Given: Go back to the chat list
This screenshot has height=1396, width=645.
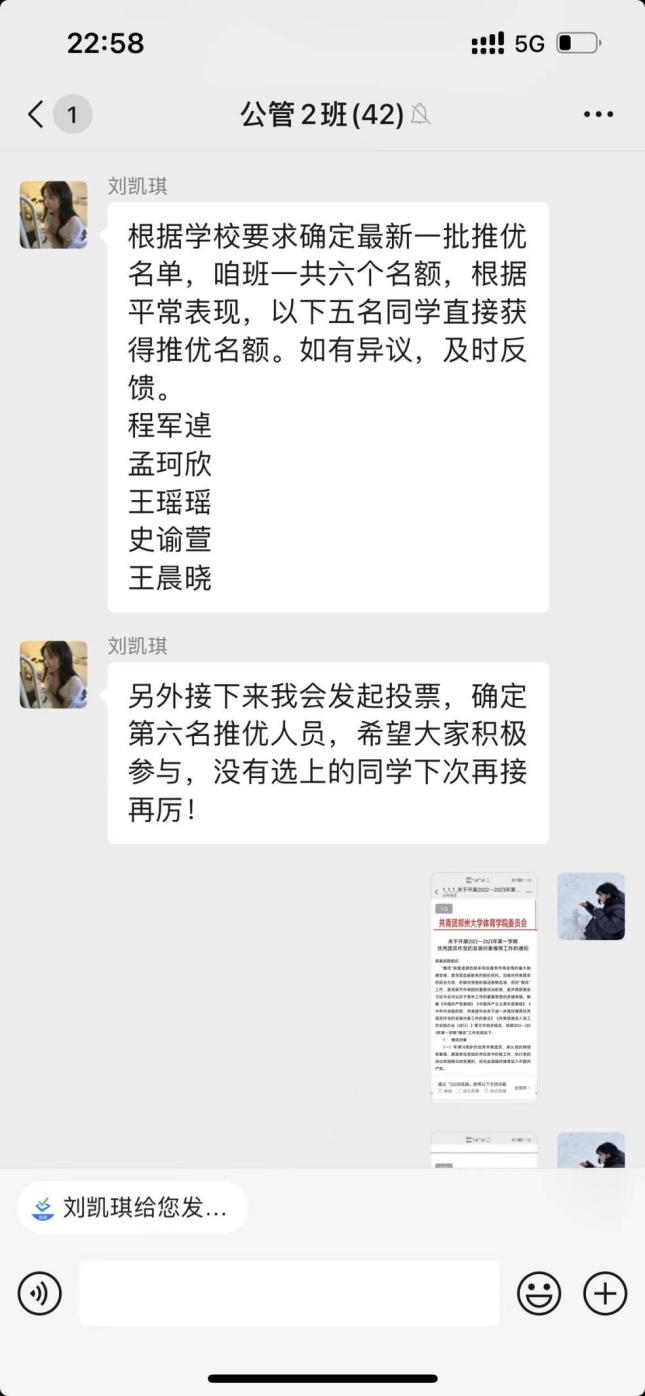Looking at the screenshot, I should [38, 114].
